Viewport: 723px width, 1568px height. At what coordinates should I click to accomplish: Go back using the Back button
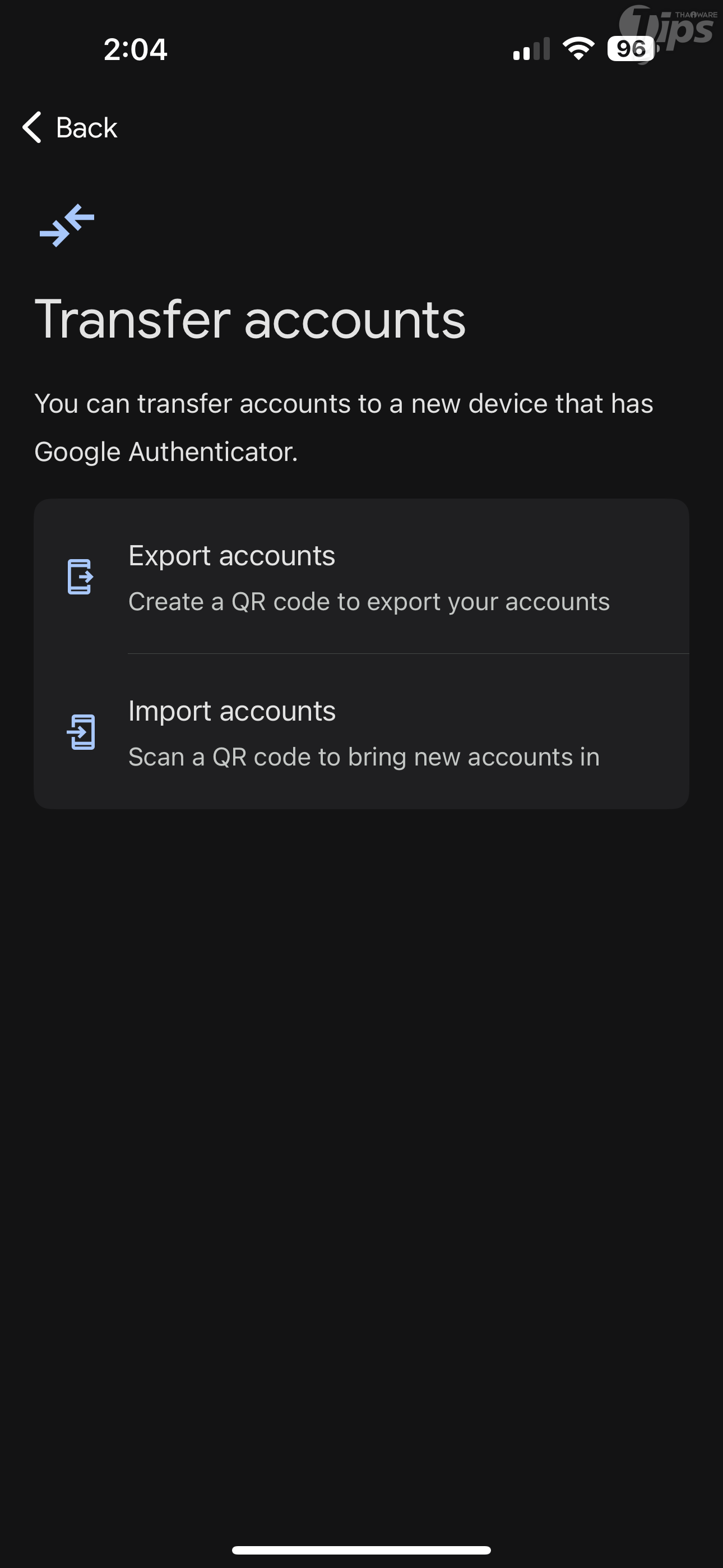coord(70,127)
